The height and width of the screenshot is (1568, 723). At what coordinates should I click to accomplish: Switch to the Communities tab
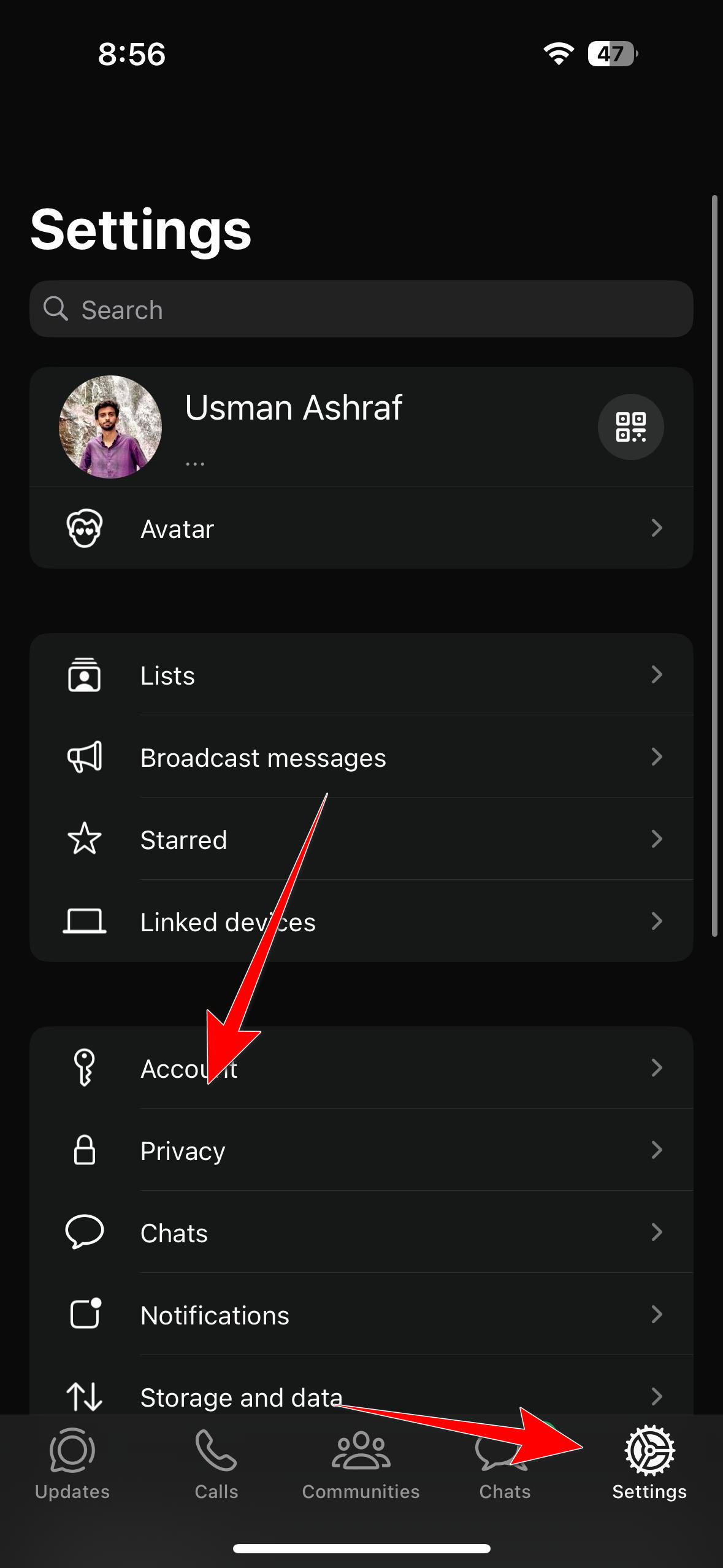[361, 1464]
